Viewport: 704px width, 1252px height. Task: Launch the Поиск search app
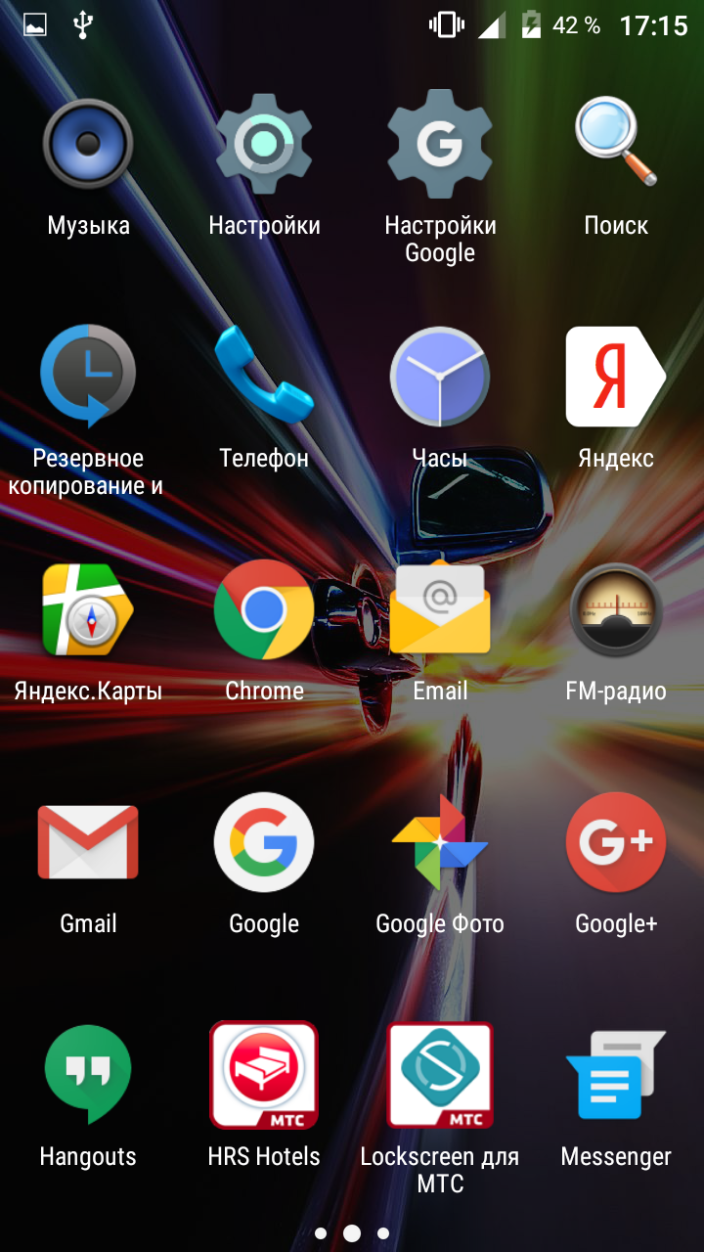tap(616, 144)
